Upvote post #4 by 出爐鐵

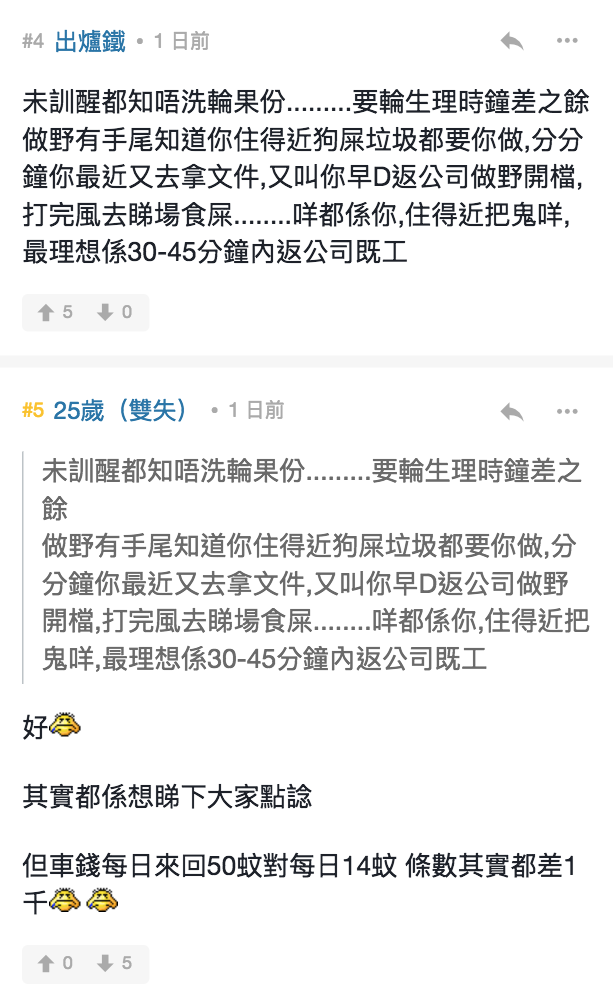click(x=55, y=312)
